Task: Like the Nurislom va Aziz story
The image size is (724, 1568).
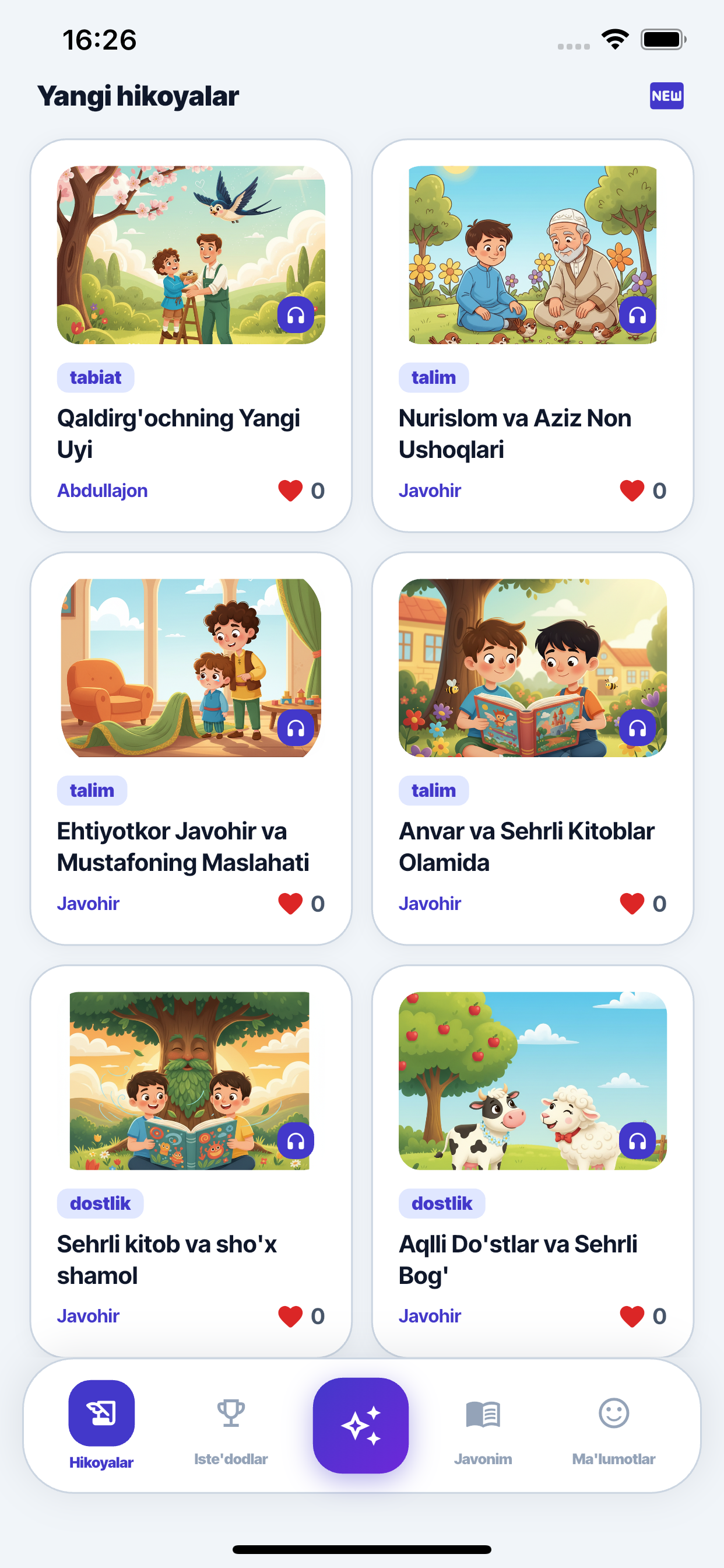Action: coord(631,491)
